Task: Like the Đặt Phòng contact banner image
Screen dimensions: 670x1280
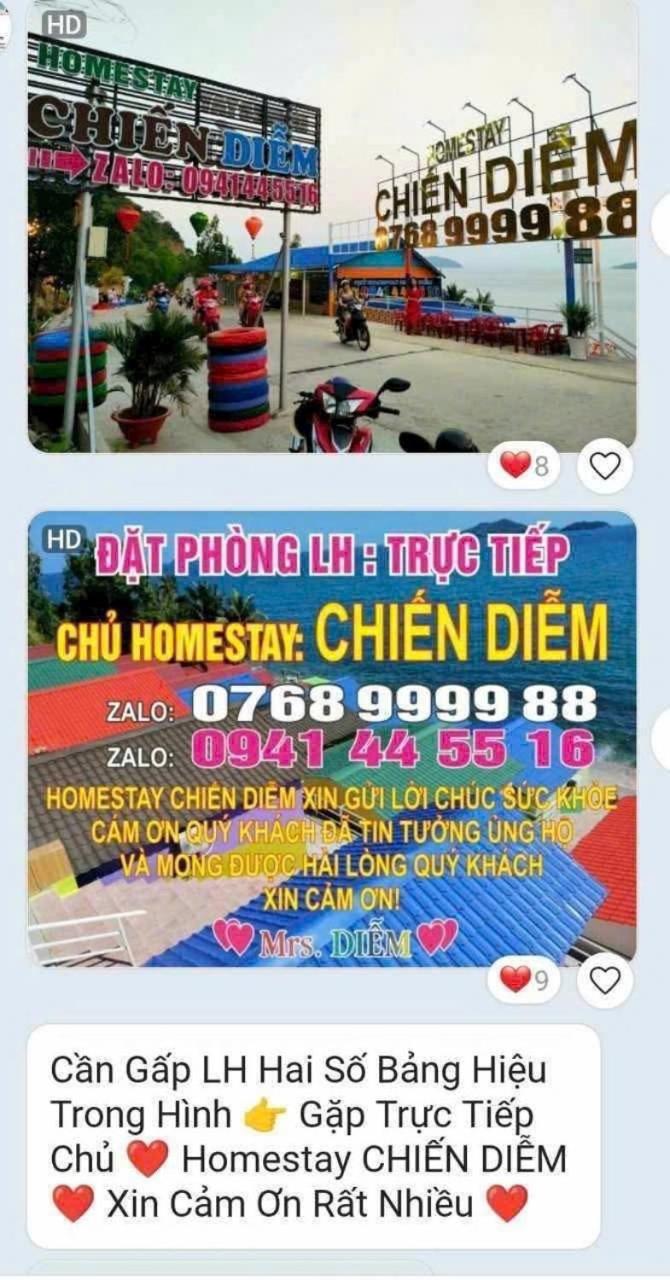Action: pos(605,980)
